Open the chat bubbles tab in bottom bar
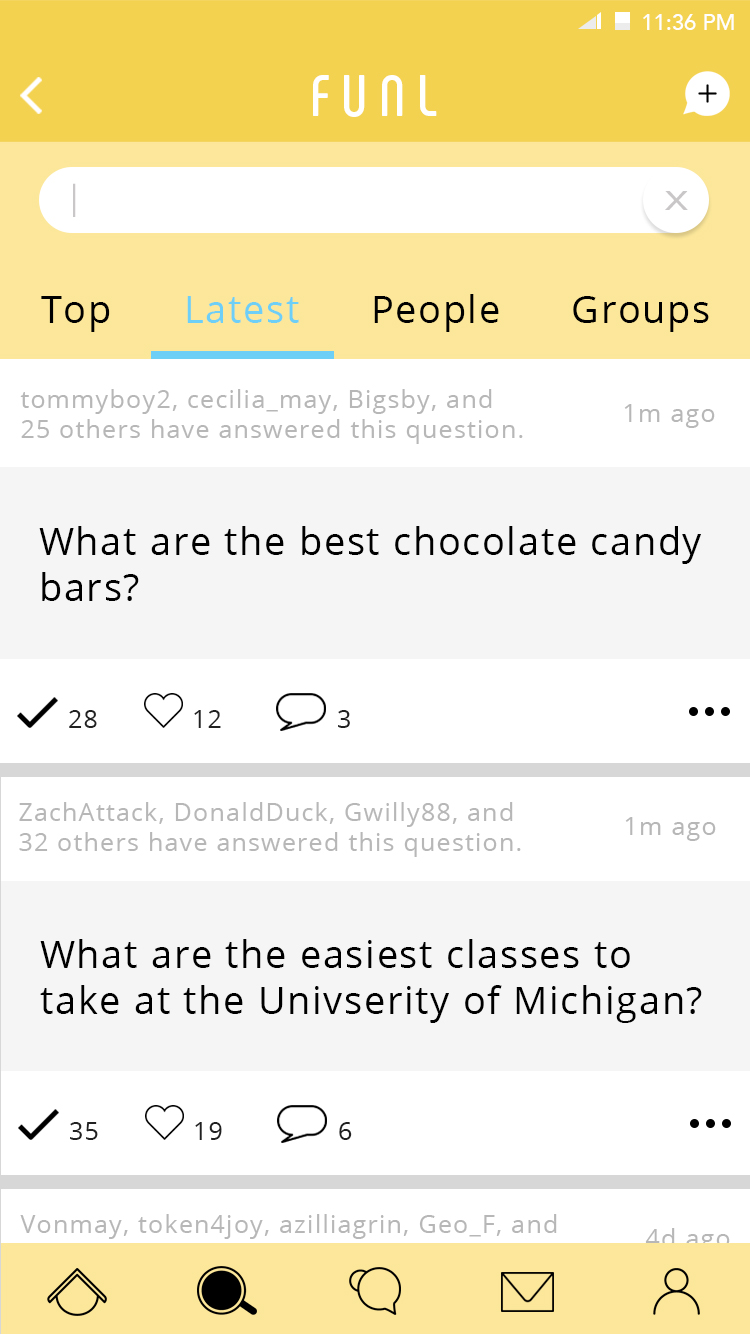750x1334 pixels. click(x=376, y=1291)
